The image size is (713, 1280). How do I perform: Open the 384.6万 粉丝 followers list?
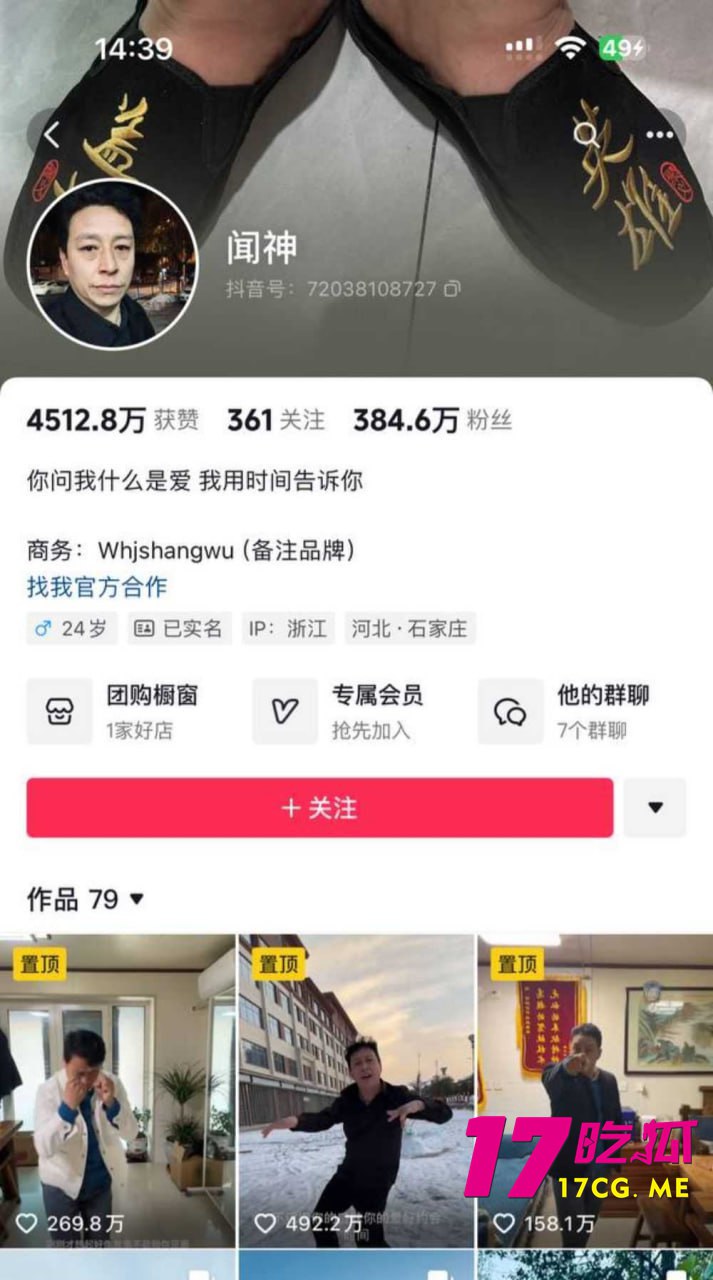(432, 421)
